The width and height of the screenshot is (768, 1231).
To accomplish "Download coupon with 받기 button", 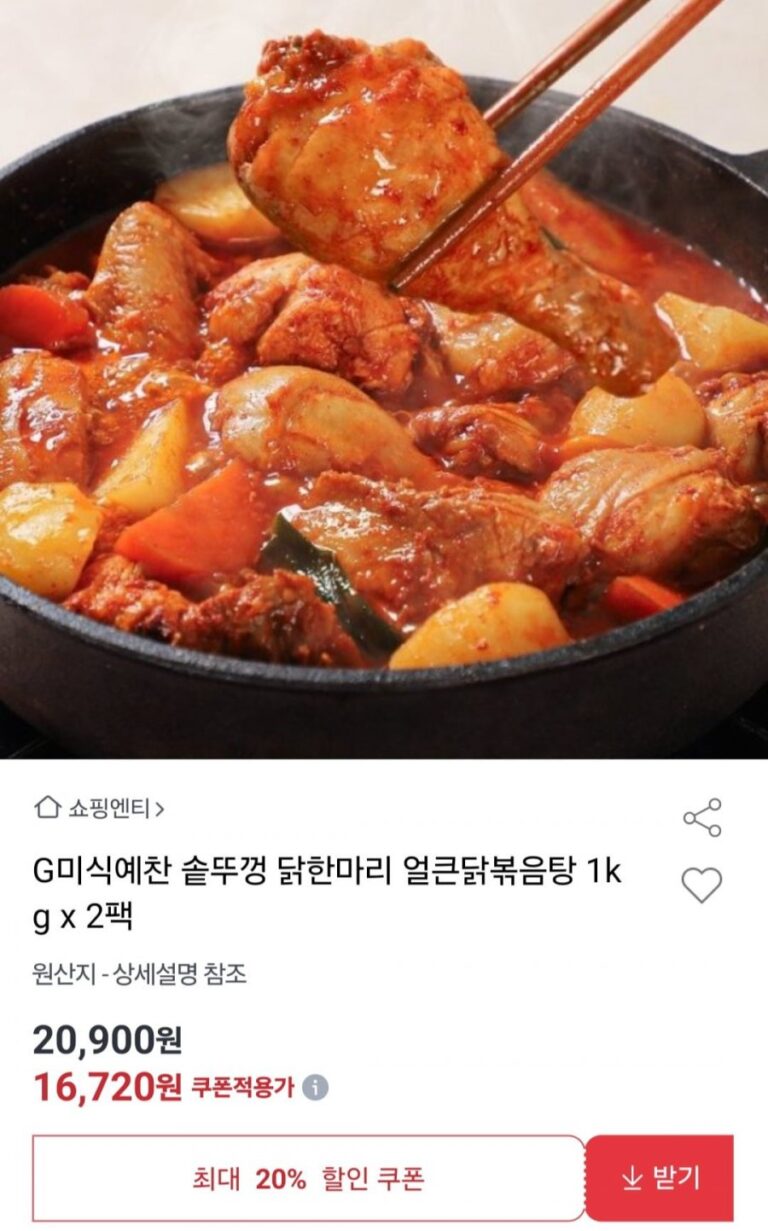I will (660, 1178).
